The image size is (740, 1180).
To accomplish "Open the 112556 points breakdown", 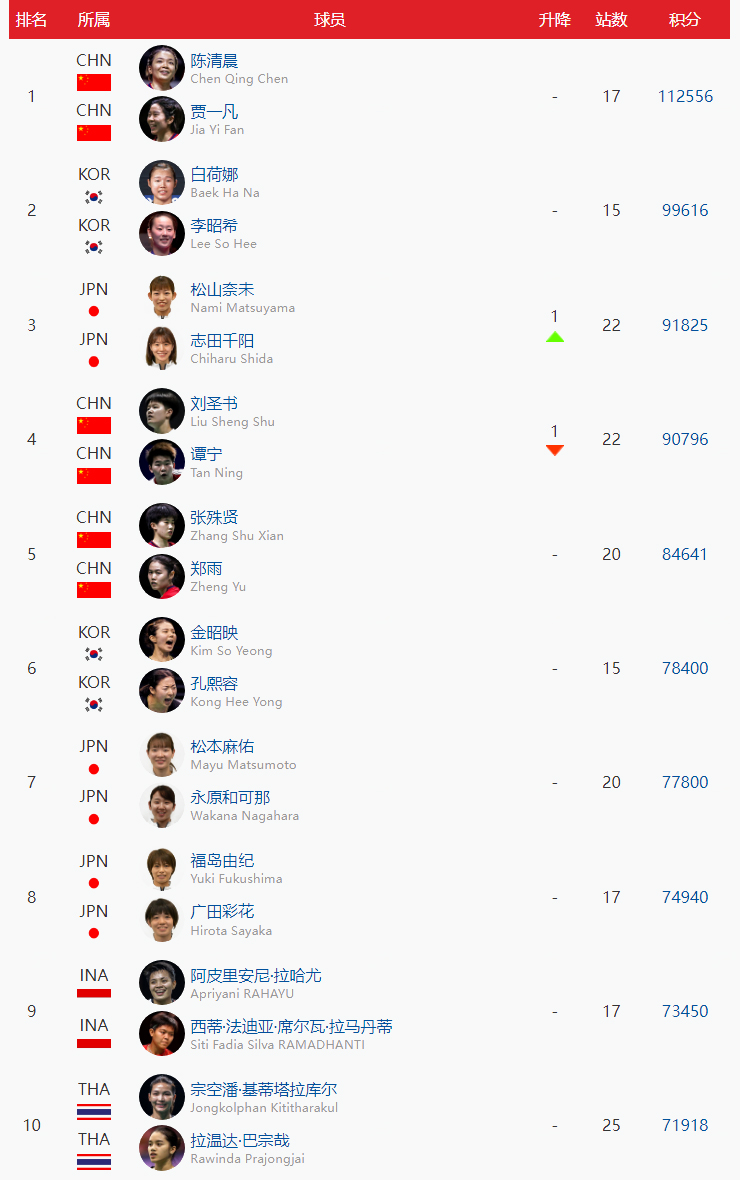I will pos(685,96).
